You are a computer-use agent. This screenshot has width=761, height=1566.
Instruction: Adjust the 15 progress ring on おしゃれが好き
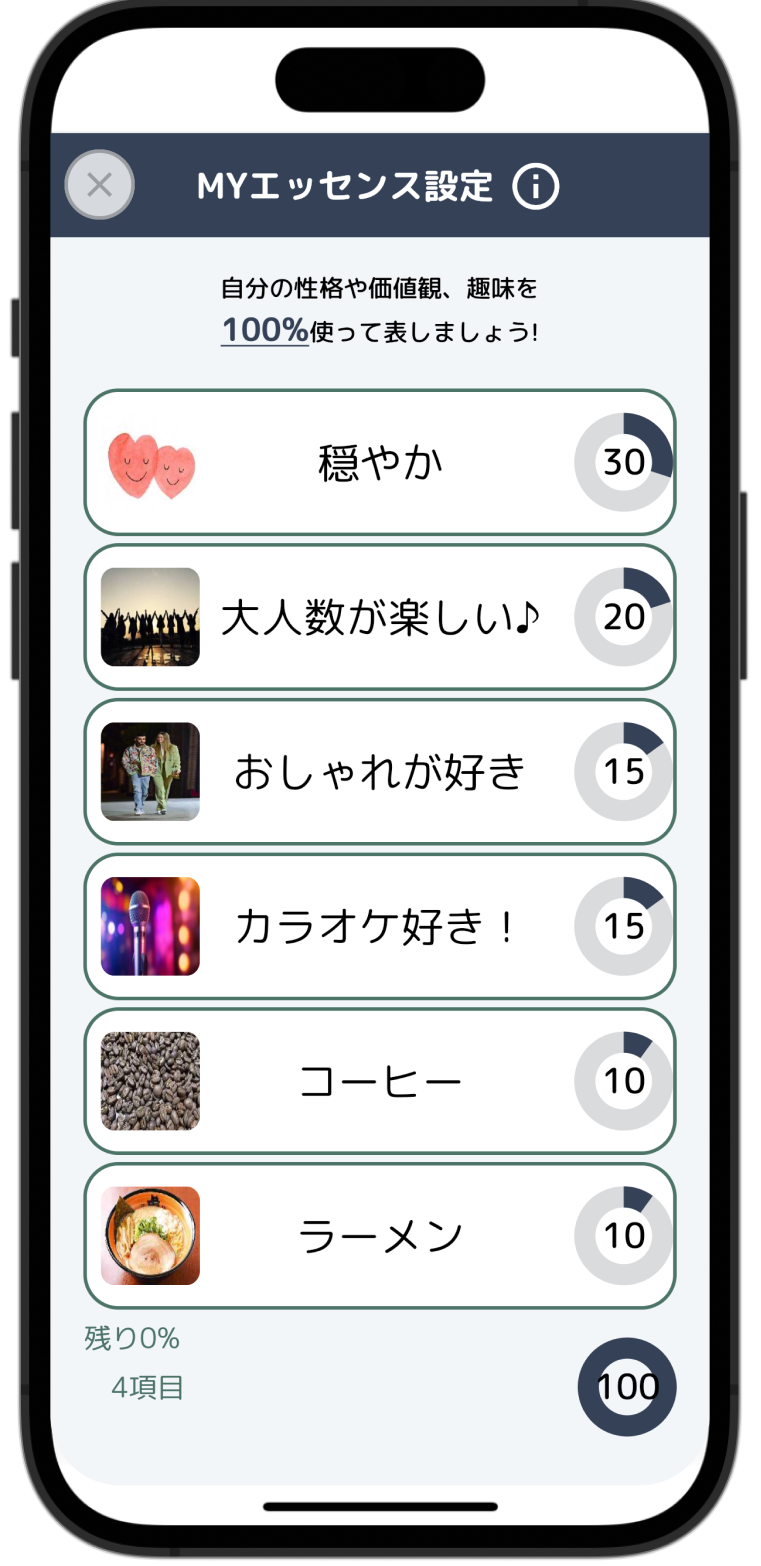623,772
